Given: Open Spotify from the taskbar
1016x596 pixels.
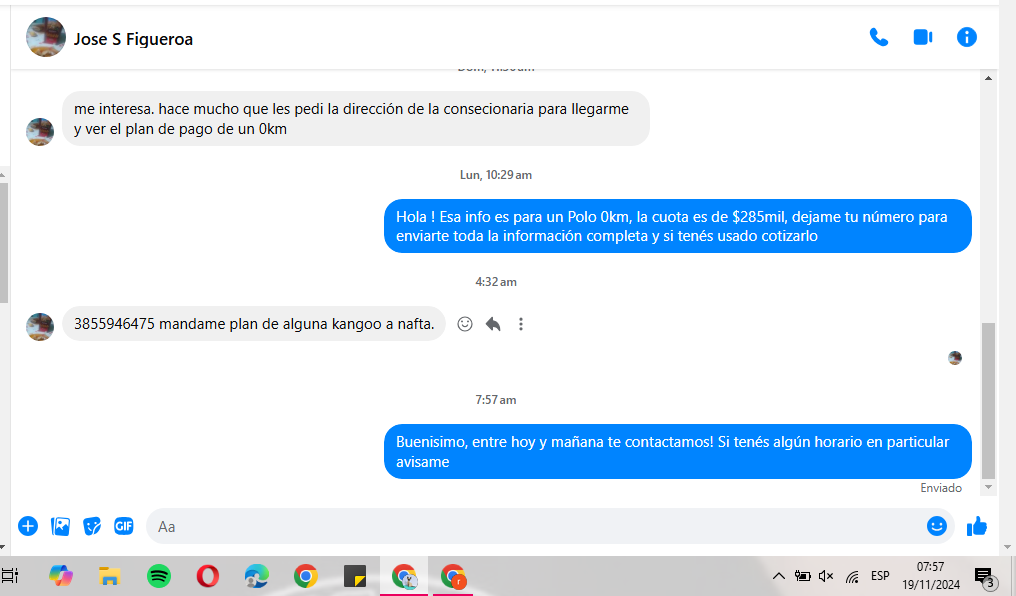Looking at the screenshot, I should point(158,576).
